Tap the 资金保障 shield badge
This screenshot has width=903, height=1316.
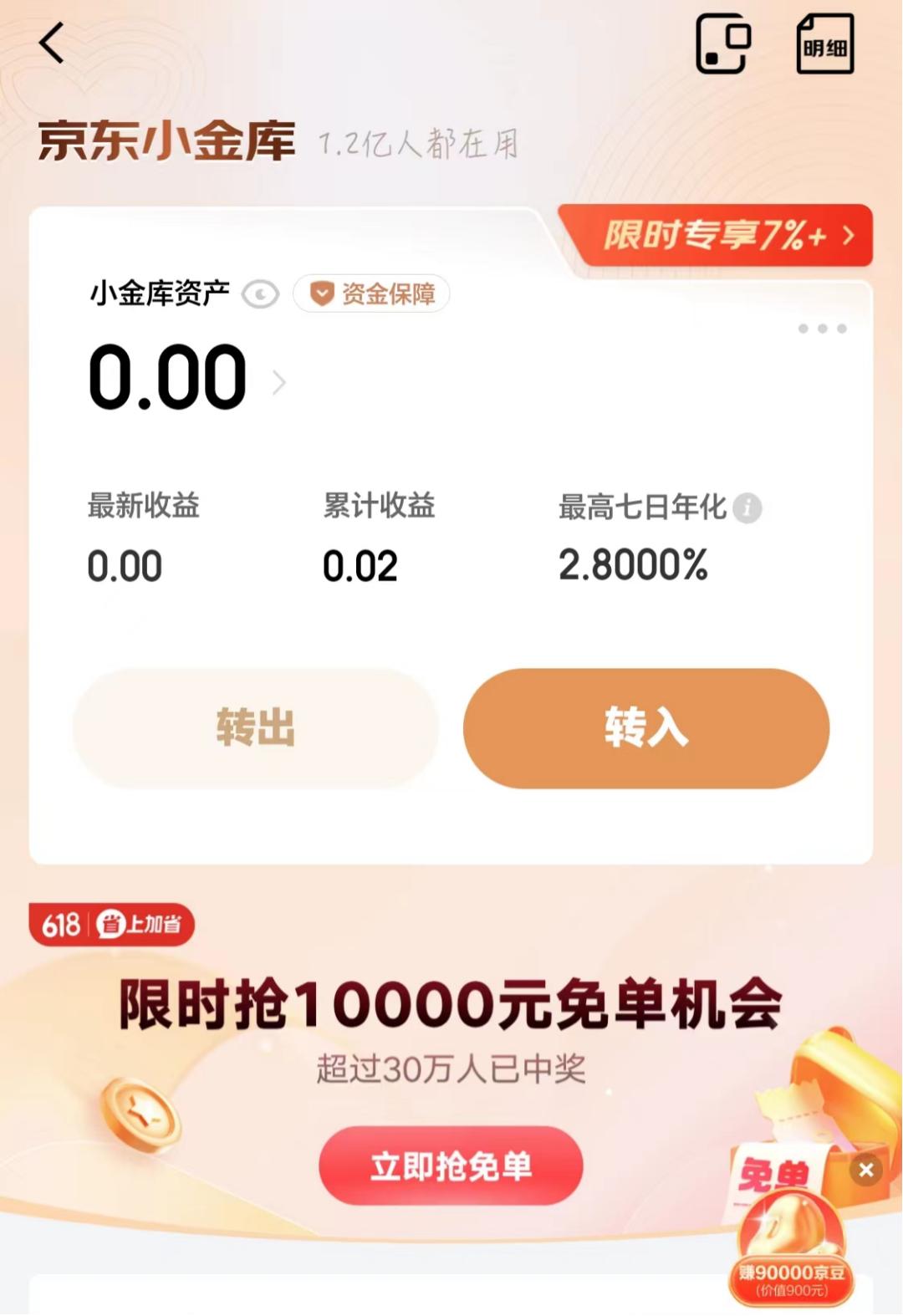pos(370,294)
